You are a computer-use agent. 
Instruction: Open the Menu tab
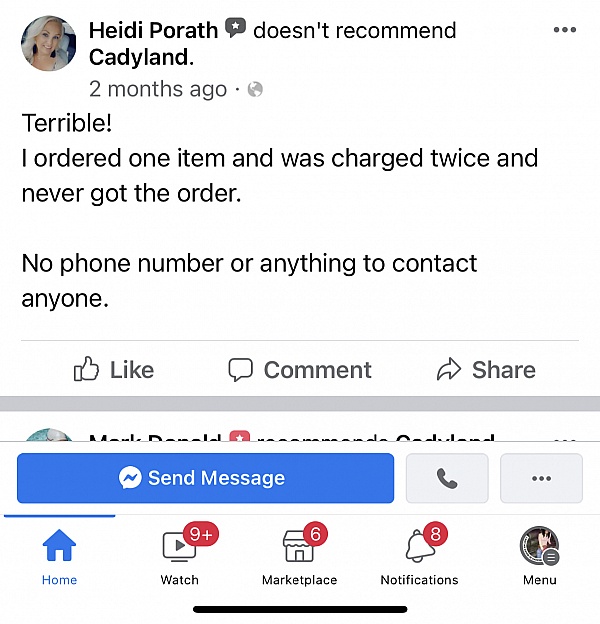[539, 557]
